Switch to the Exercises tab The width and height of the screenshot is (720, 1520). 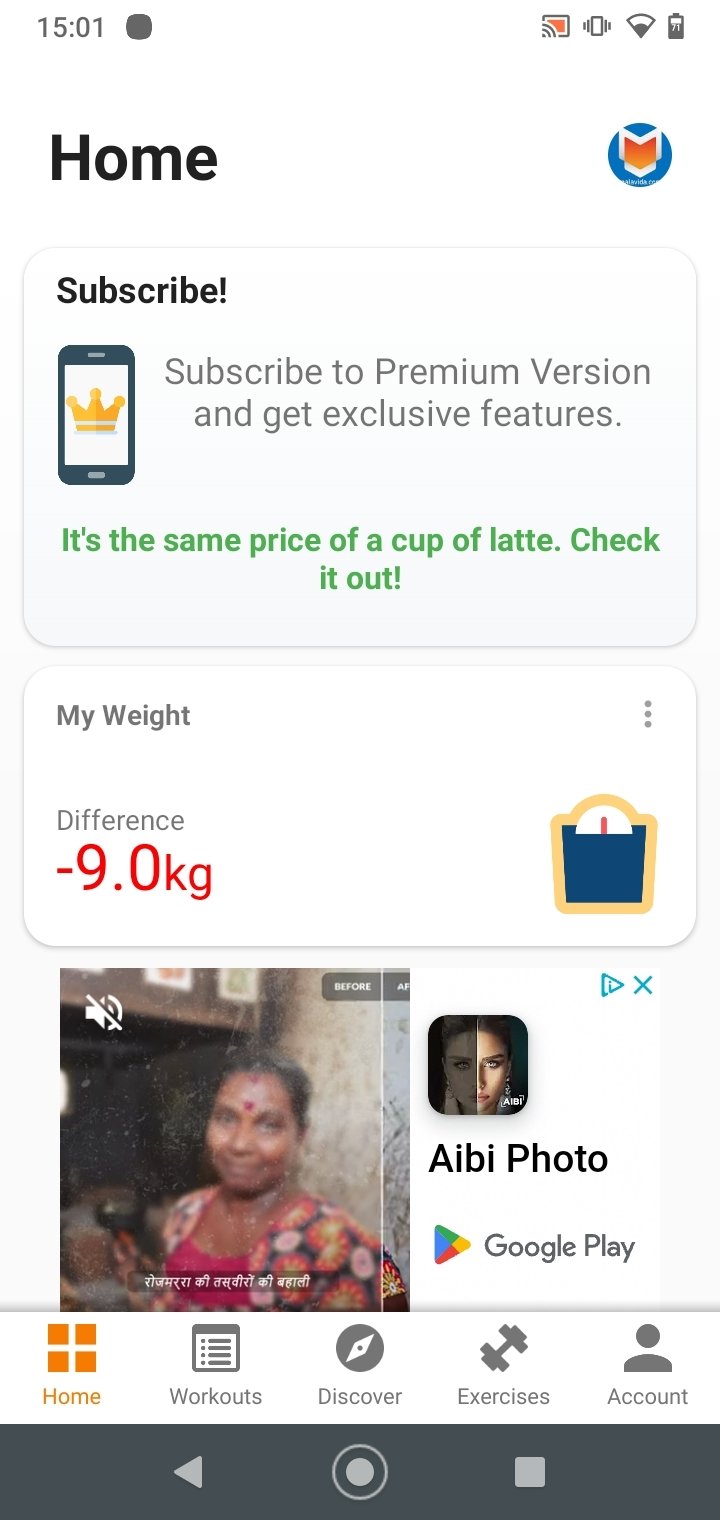click(504, 1365)
